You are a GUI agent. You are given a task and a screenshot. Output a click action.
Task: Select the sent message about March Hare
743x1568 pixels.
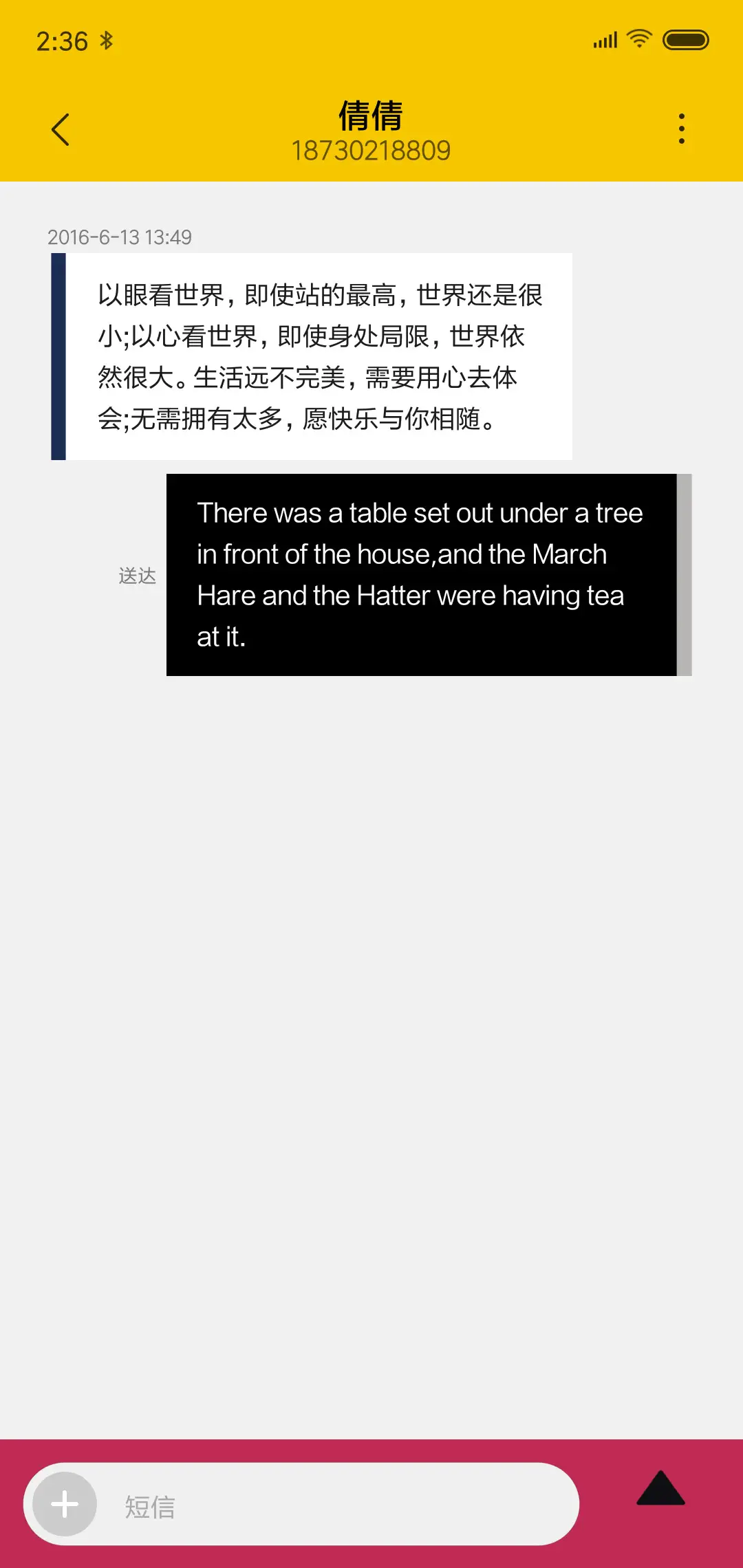tap(421, 575)
